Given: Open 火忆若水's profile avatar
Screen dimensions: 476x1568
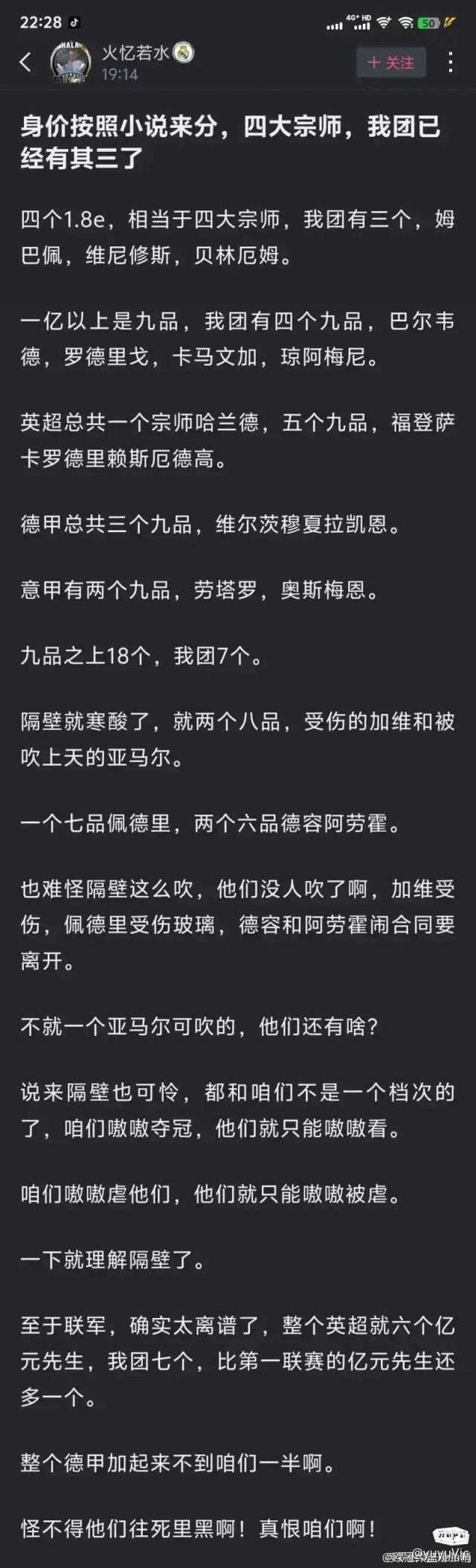Looking at the screenshot, I should click(71, 63).
